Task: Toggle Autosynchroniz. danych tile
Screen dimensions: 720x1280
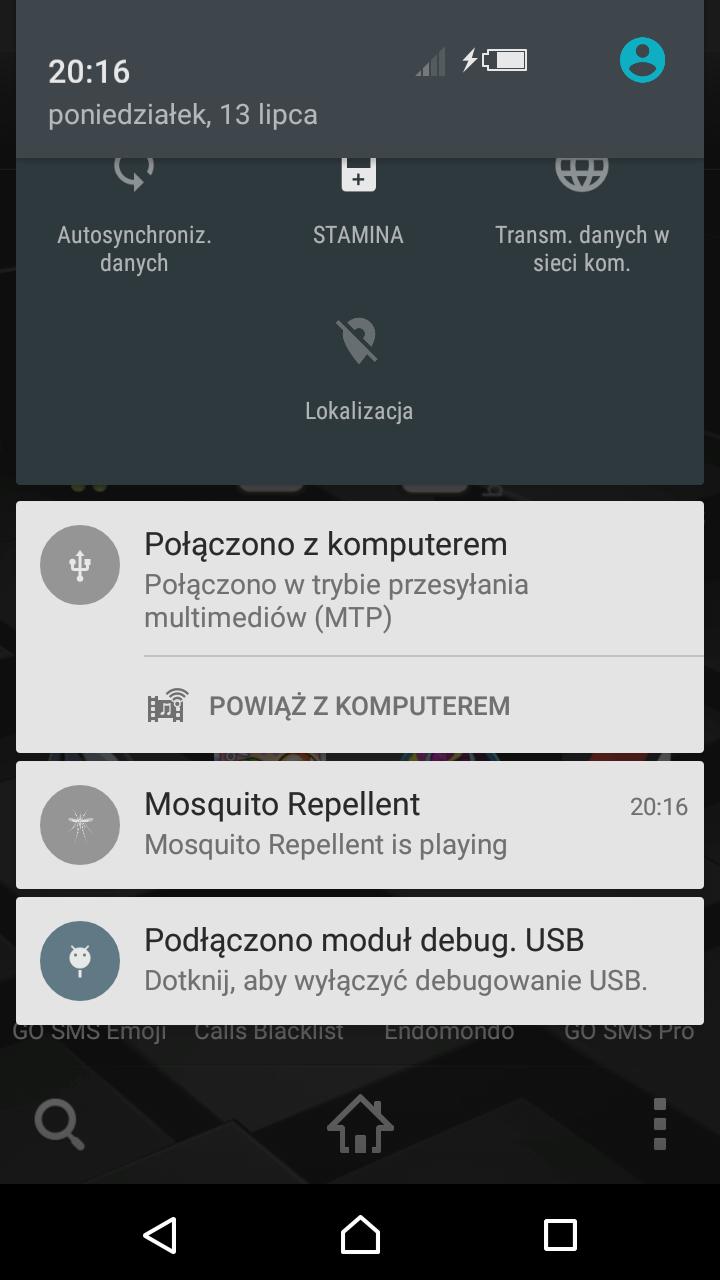Action: point(134,215)
